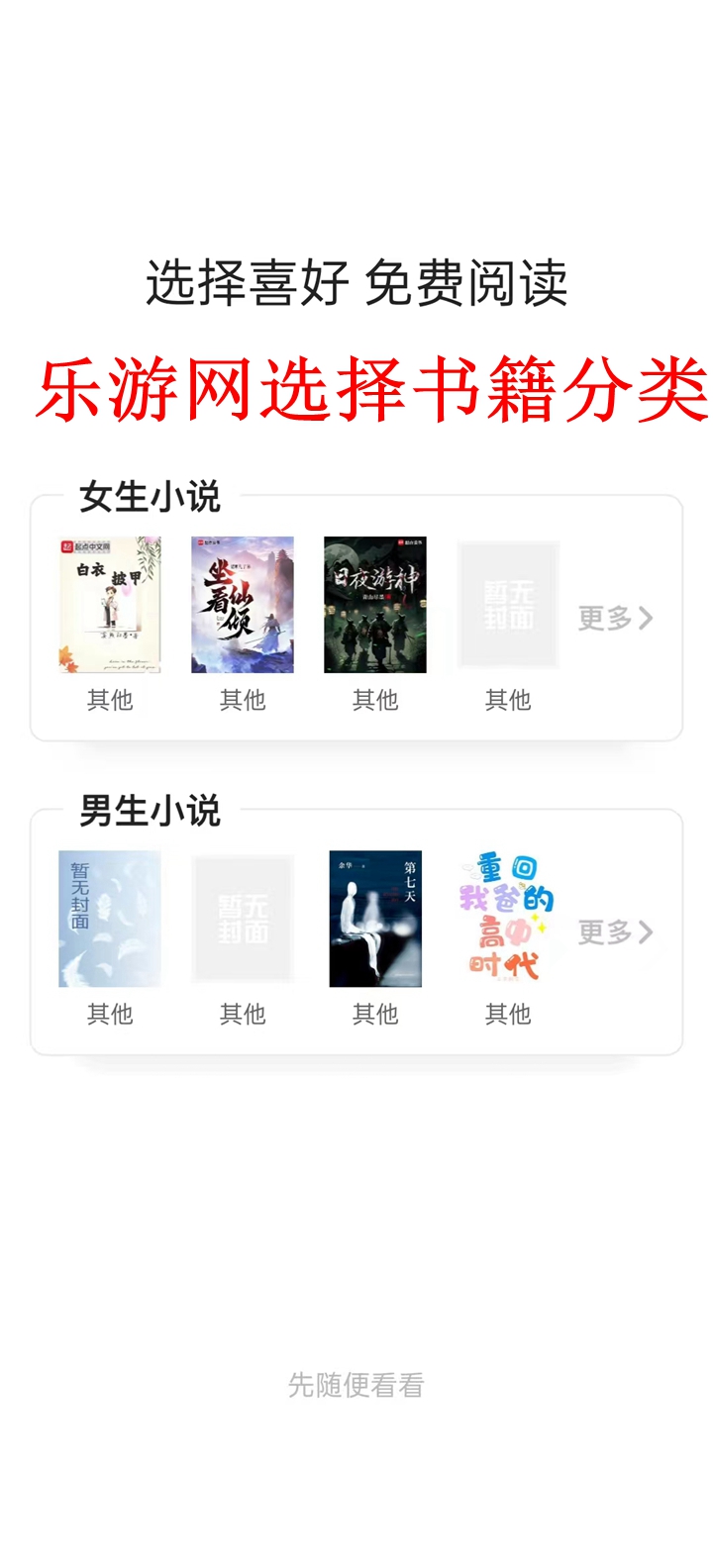The width and height of the screenshot is (713, 1568).
Task: Select the 重回我爸的高中时代 book cover
Action: [x=508, y=919]
